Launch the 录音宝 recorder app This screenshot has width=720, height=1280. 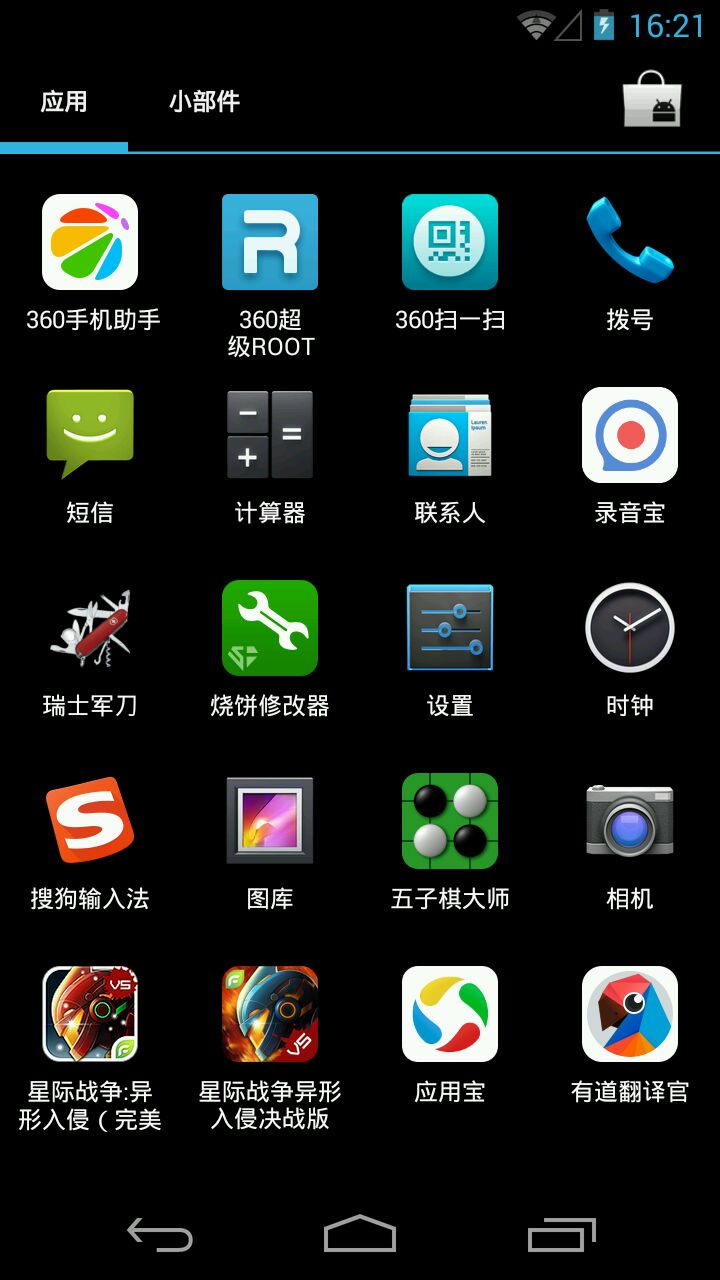pos(630,435)
